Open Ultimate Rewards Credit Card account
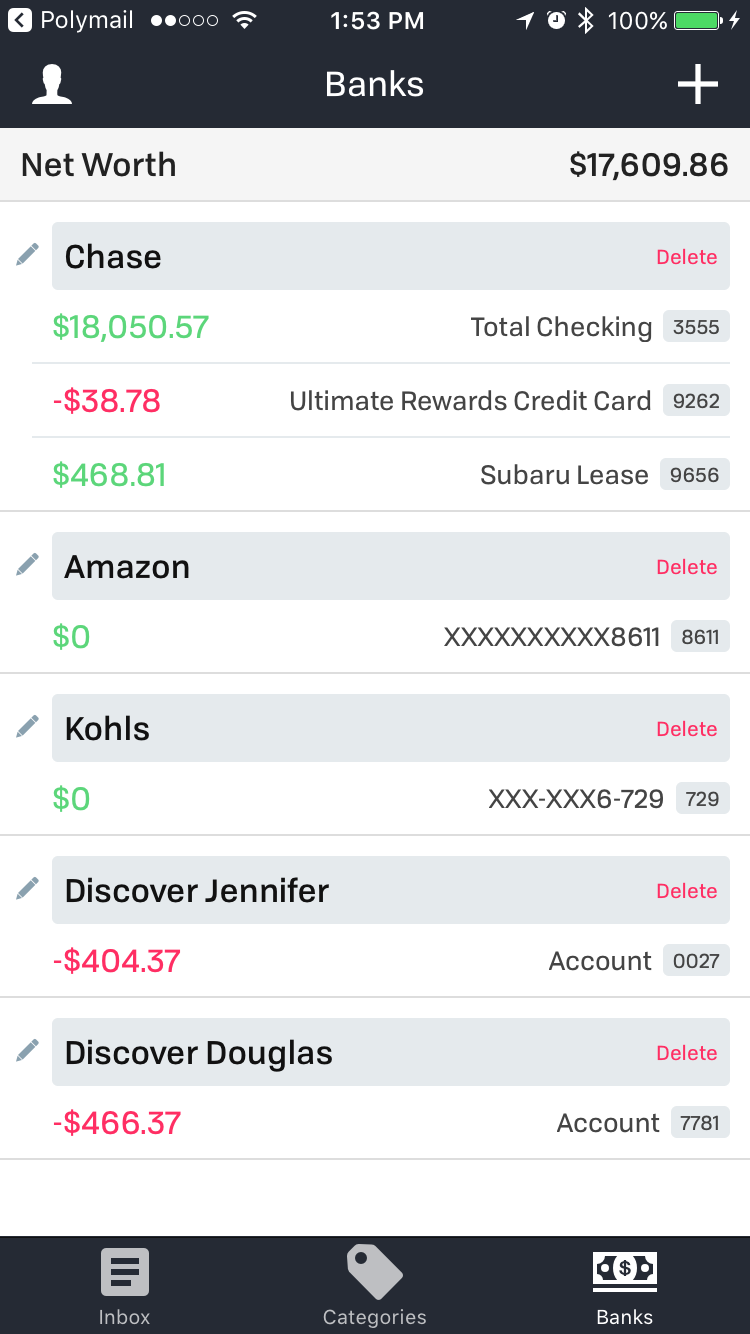This screenshot has width=750, height=1334. [390, 401]
